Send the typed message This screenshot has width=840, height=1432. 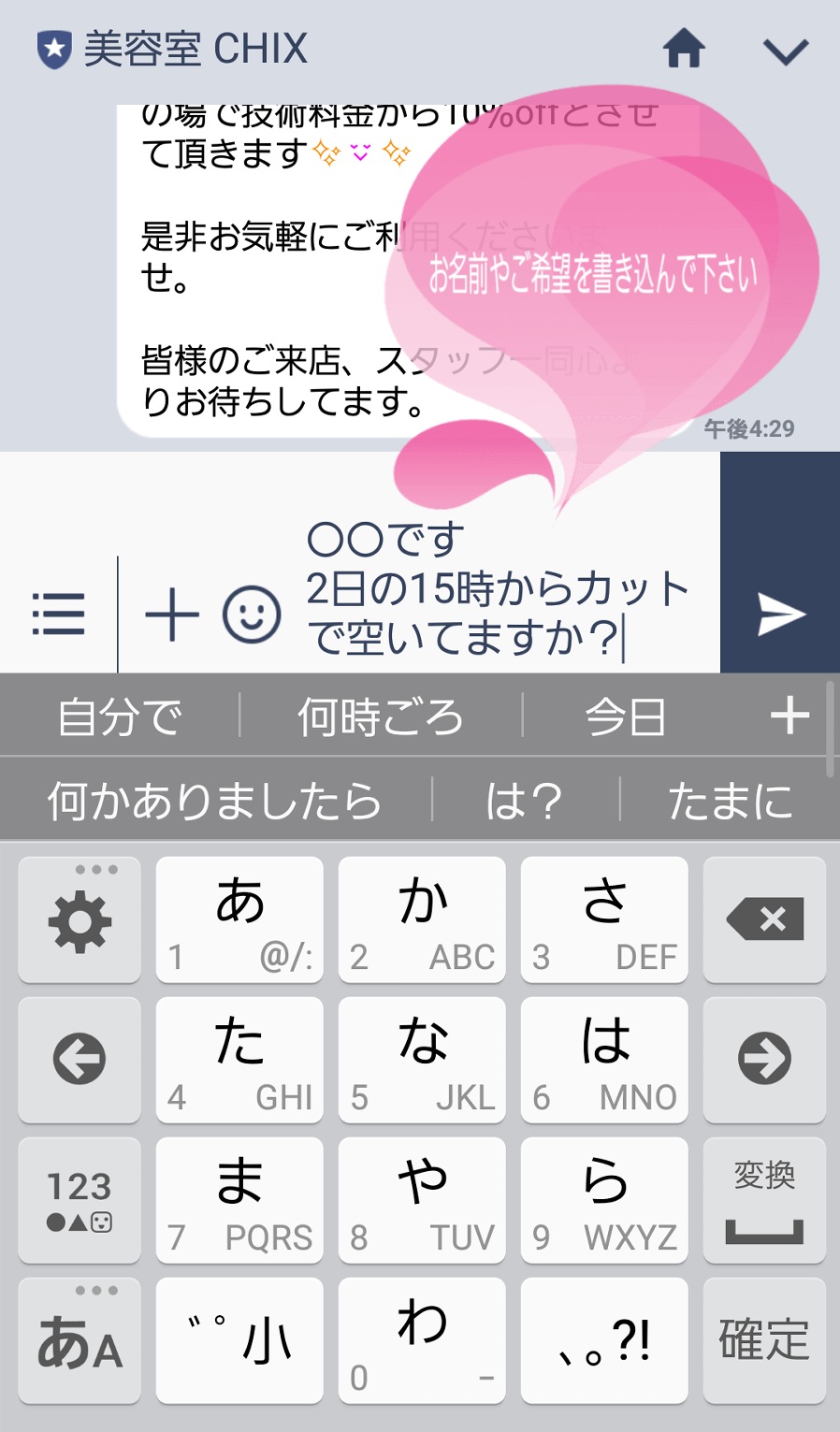(780, 614)
